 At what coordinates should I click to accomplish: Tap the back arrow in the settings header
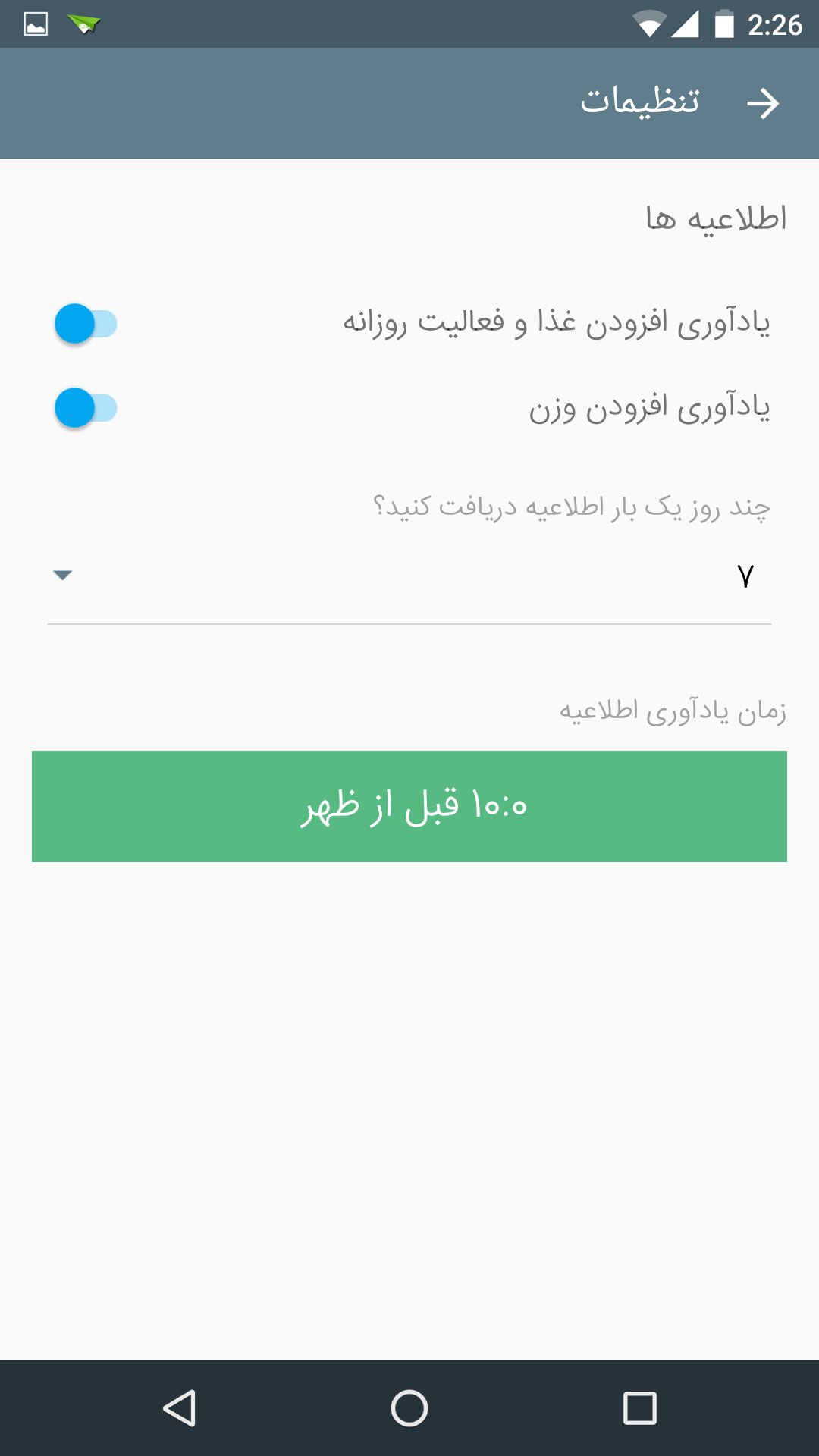click(x=762, y=103)
